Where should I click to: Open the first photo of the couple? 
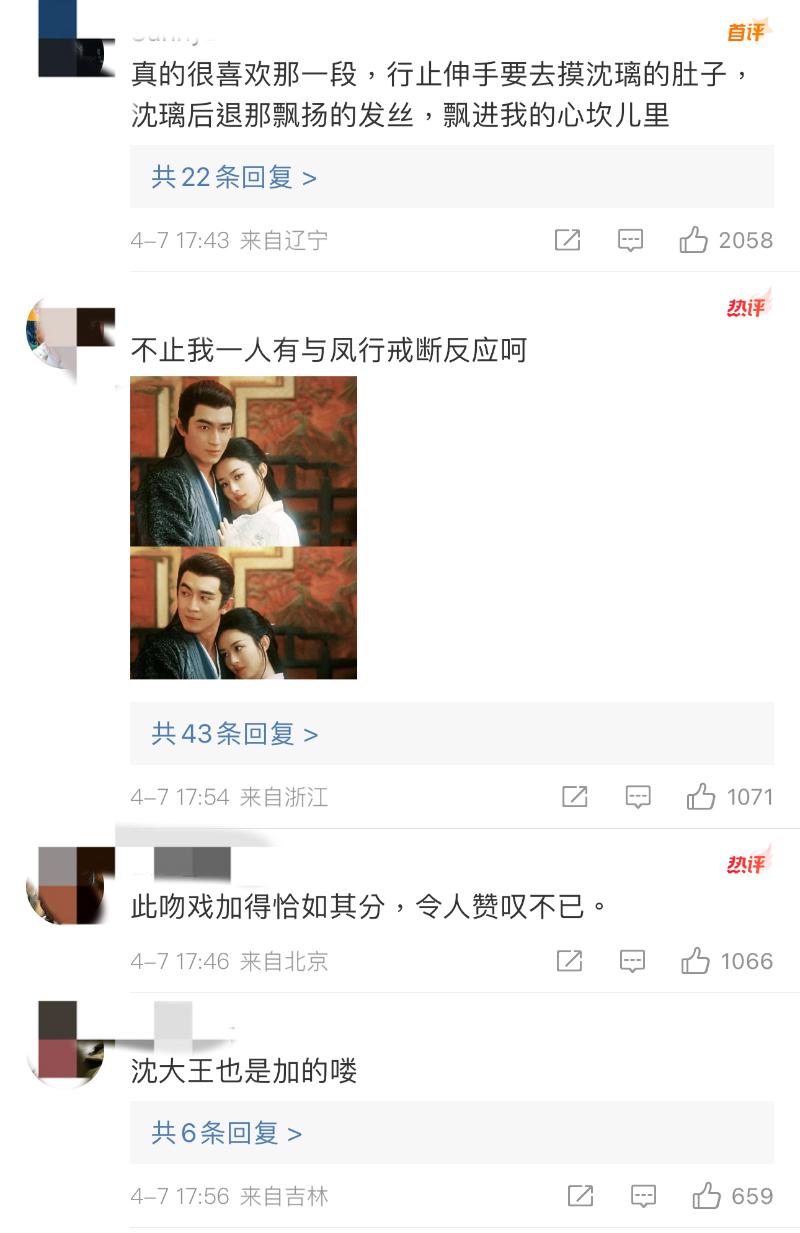(x=243, y=461)
